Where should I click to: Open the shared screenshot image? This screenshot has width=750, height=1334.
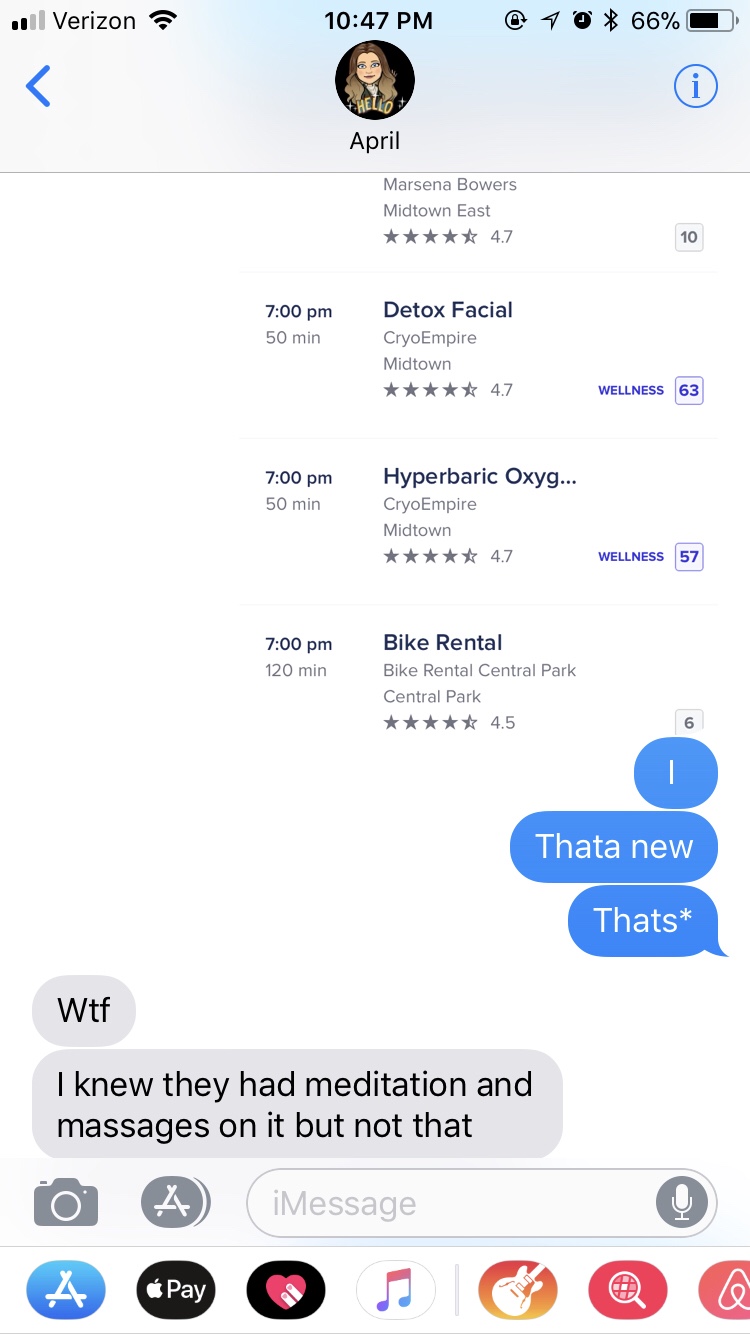(x=478, y=450)
